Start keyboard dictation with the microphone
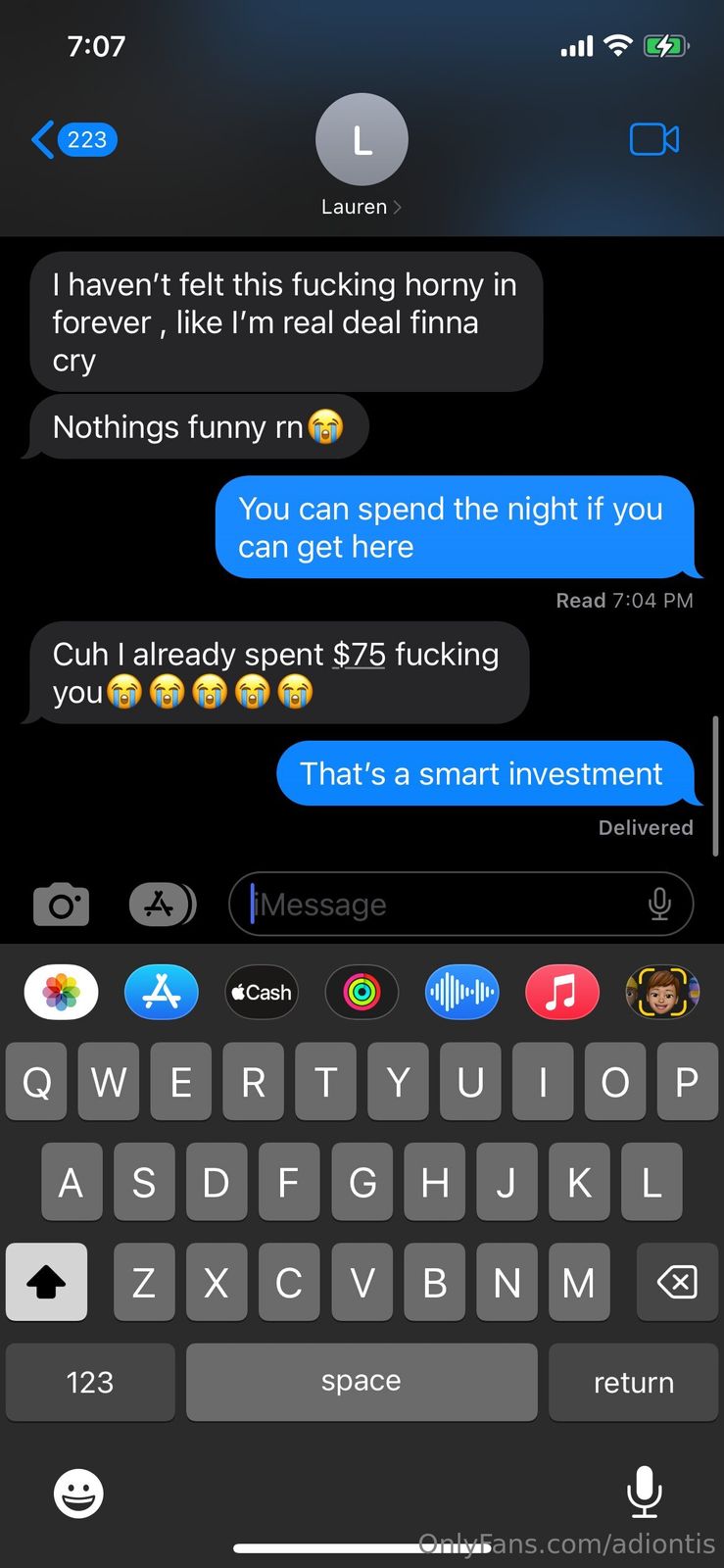724x1568 pixels. tap(644, 1493)
